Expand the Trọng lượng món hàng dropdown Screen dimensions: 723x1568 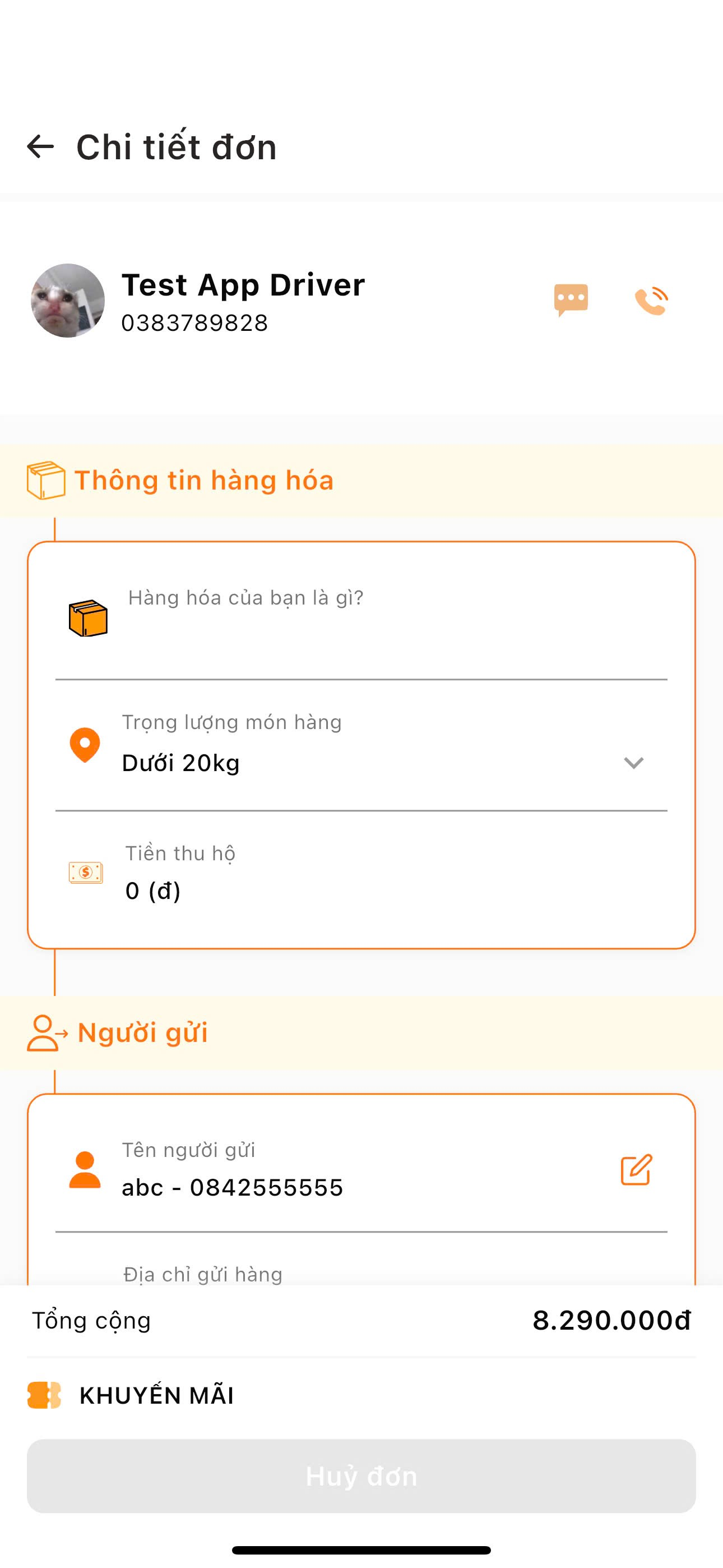633,763
